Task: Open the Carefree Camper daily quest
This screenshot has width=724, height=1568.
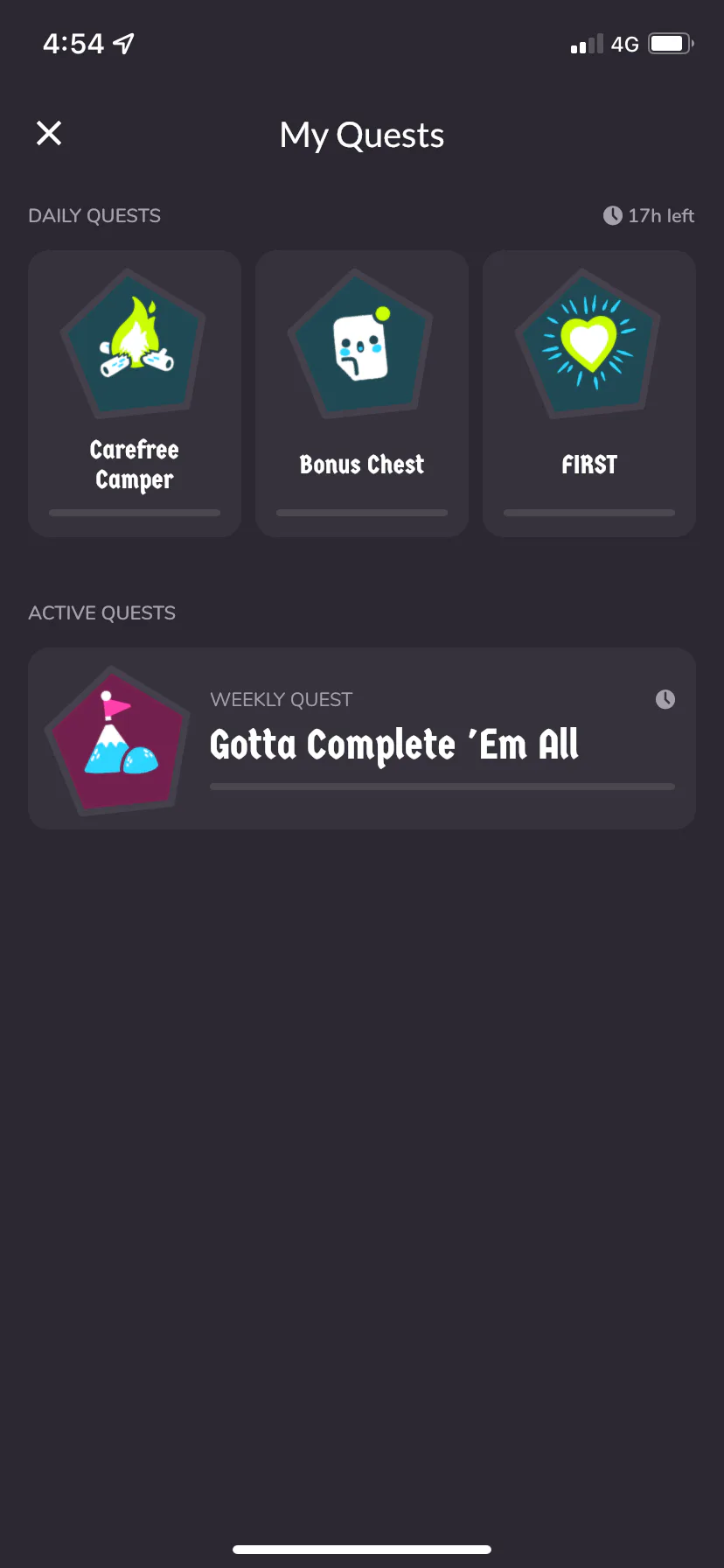Action: (135, 394)
